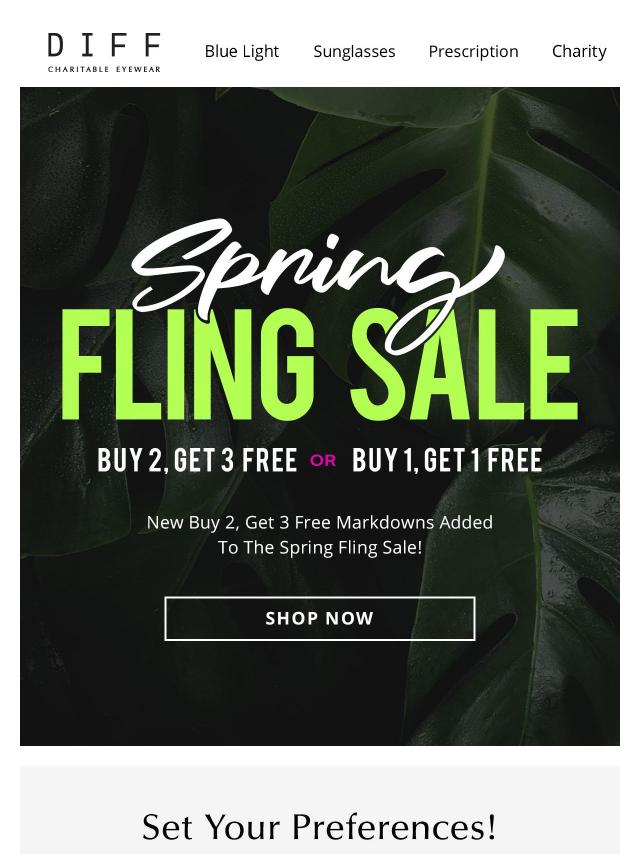The width and height of the screenshot is (640, 854).
Task: Tap the DIFF Charitable Eyewear logo
Action: [104, 52]
